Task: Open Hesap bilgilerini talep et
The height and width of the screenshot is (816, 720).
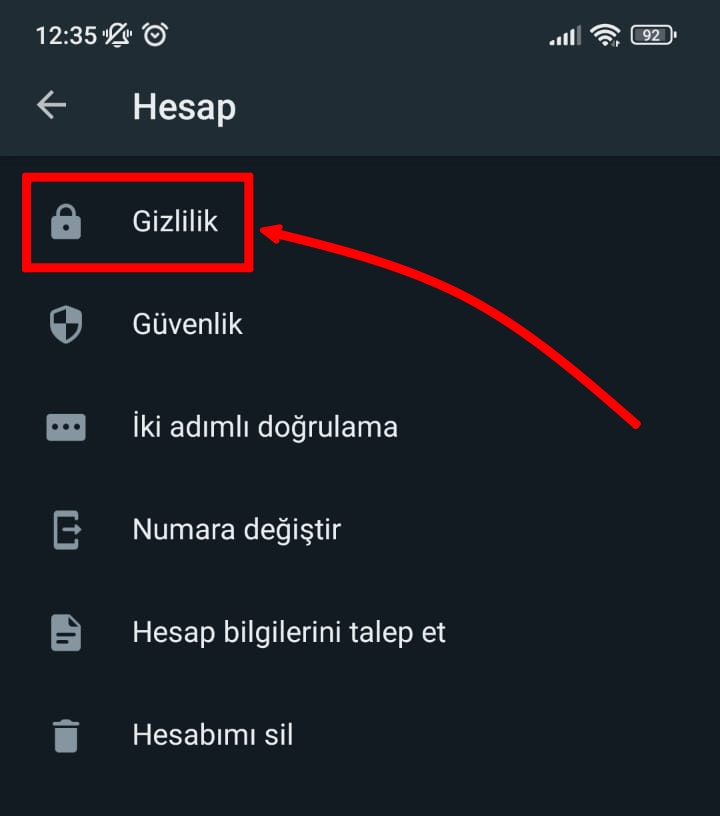Action: (288, 632)
